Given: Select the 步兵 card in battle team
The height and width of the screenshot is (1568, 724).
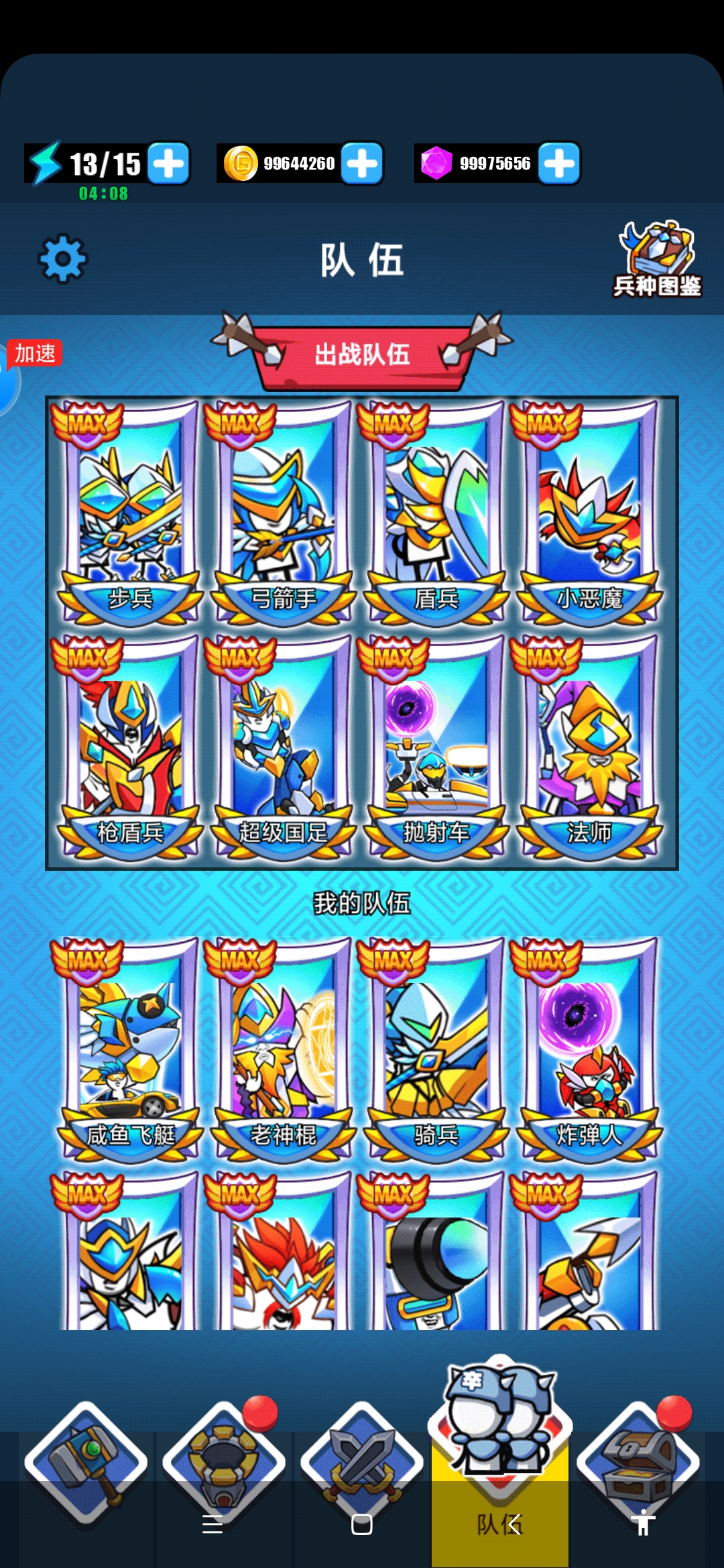Looking at the screenshot, I should (130, 514).
